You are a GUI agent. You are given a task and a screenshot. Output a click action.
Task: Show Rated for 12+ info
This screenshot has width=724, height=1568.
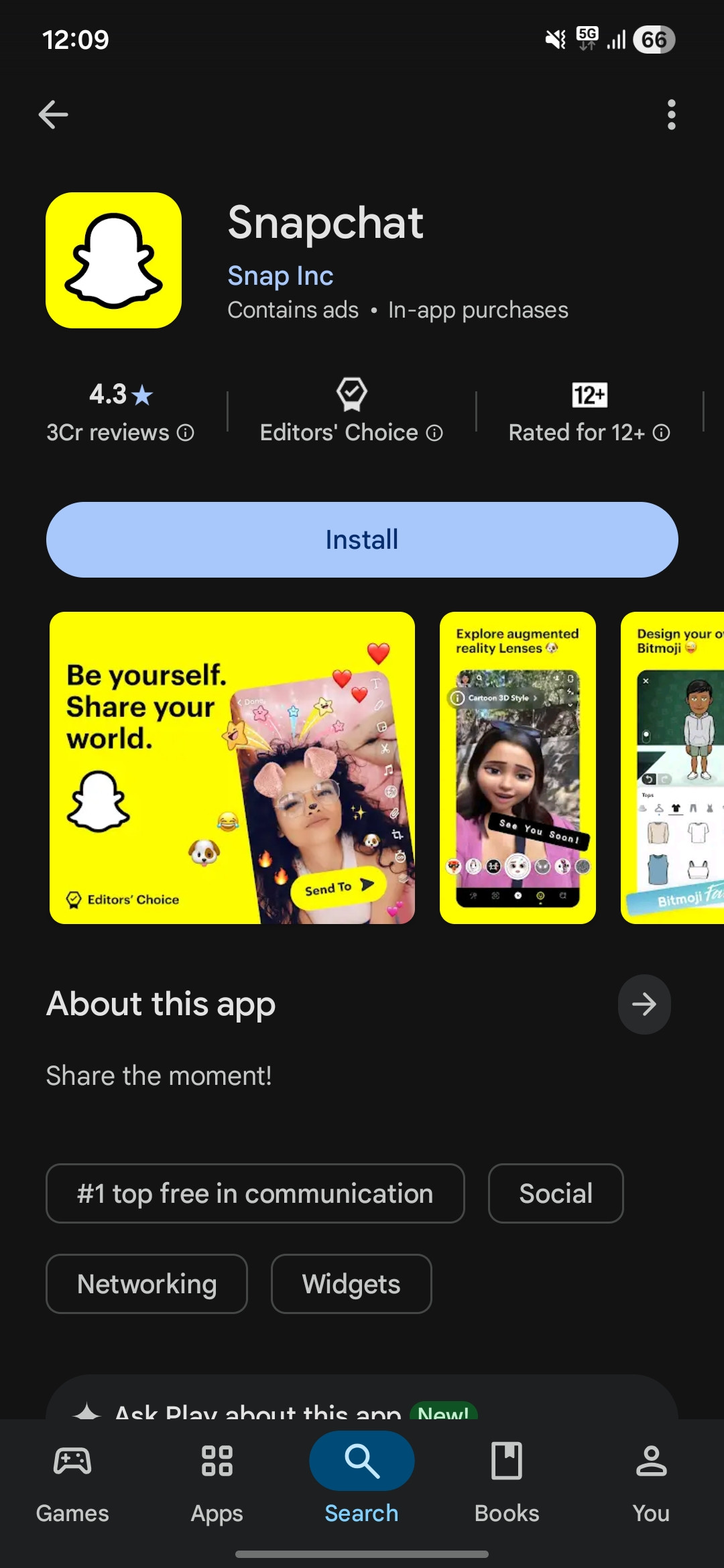coord(589,412)
